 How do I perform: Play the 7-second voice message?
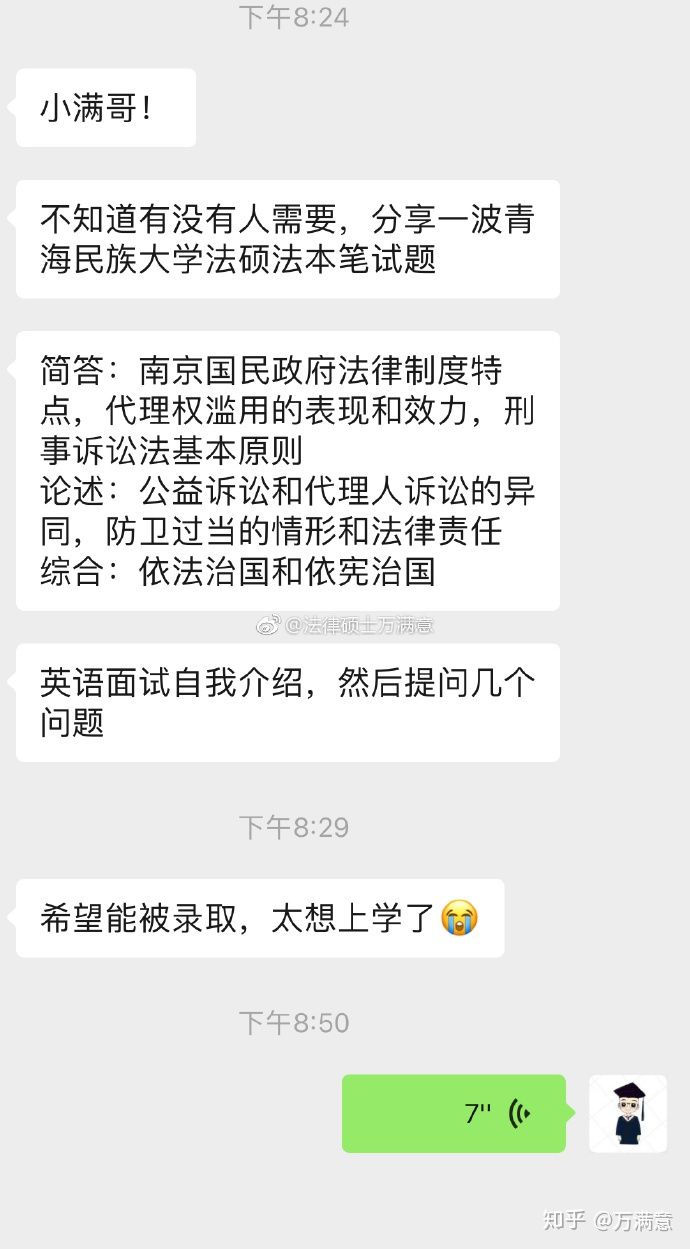click(x=454, y=1114)
